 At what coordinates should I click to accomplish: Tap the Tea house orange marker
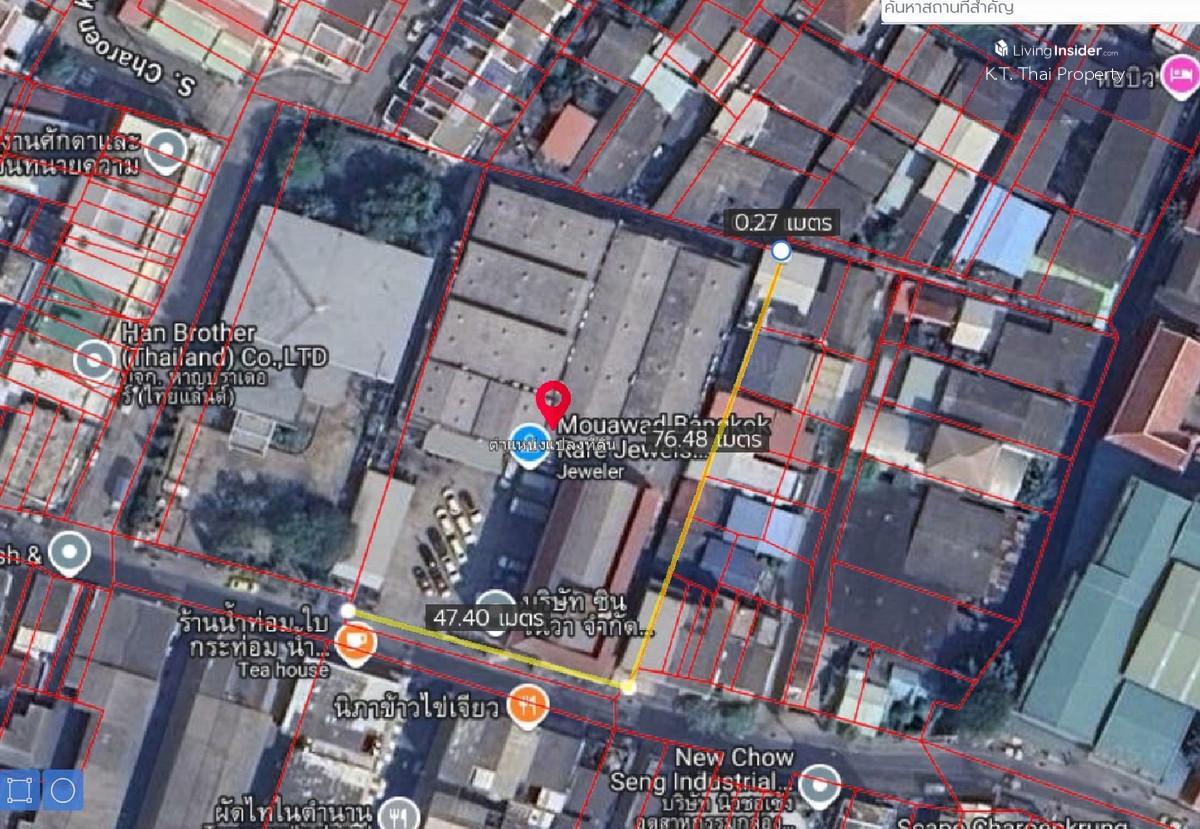click(355, 643)
